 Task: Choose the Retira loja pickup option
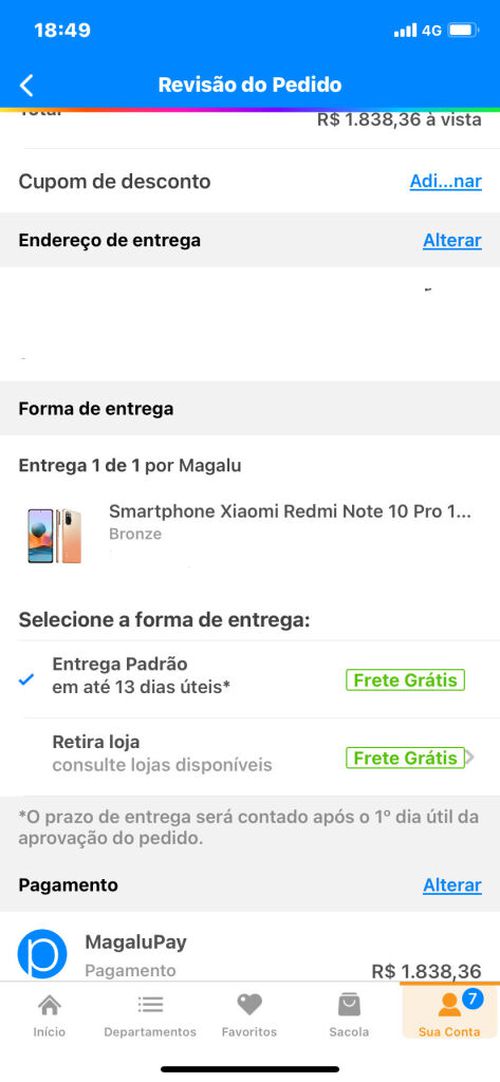[250, 757]
